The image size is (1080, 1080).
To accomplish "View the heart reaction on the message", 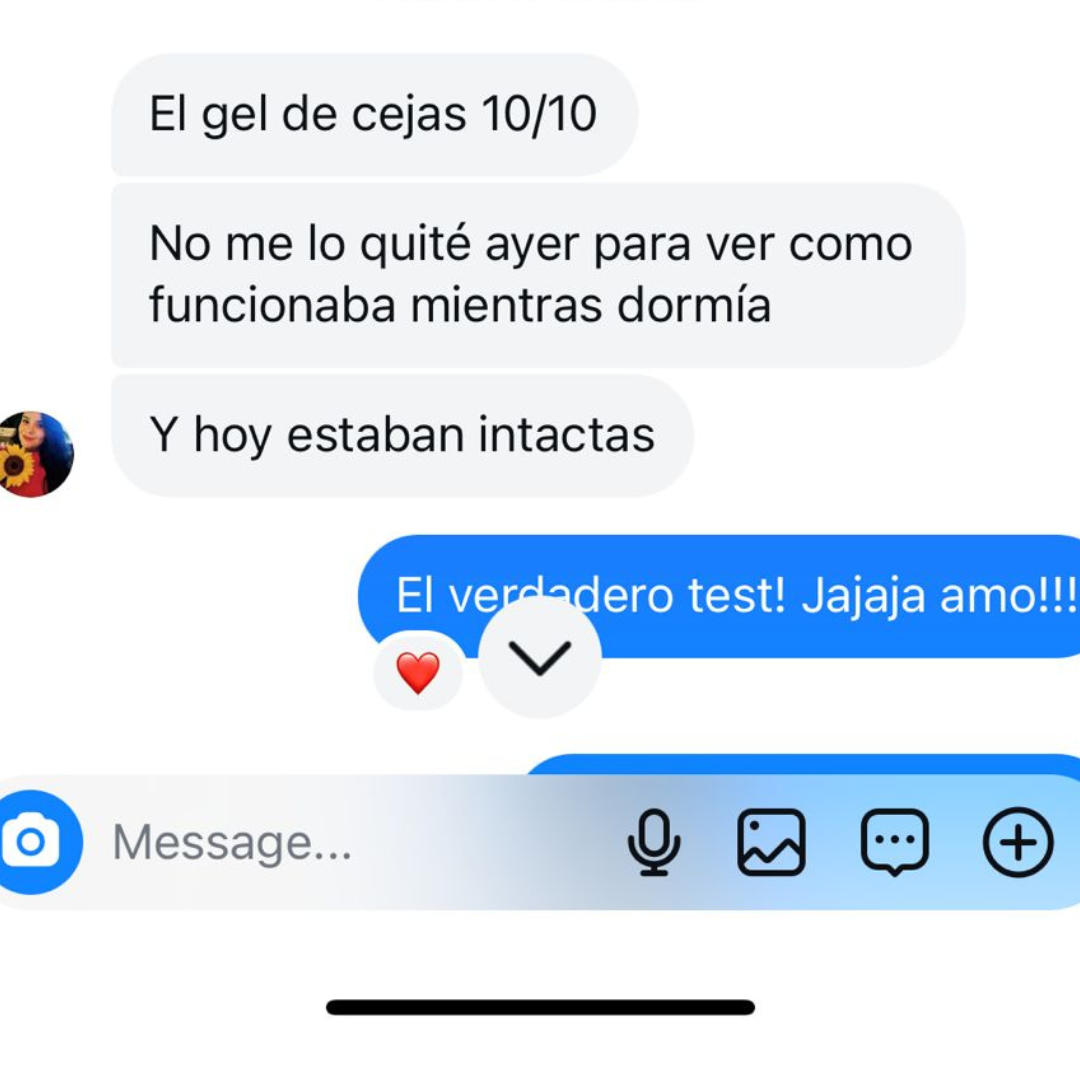I will pos(418,673).
